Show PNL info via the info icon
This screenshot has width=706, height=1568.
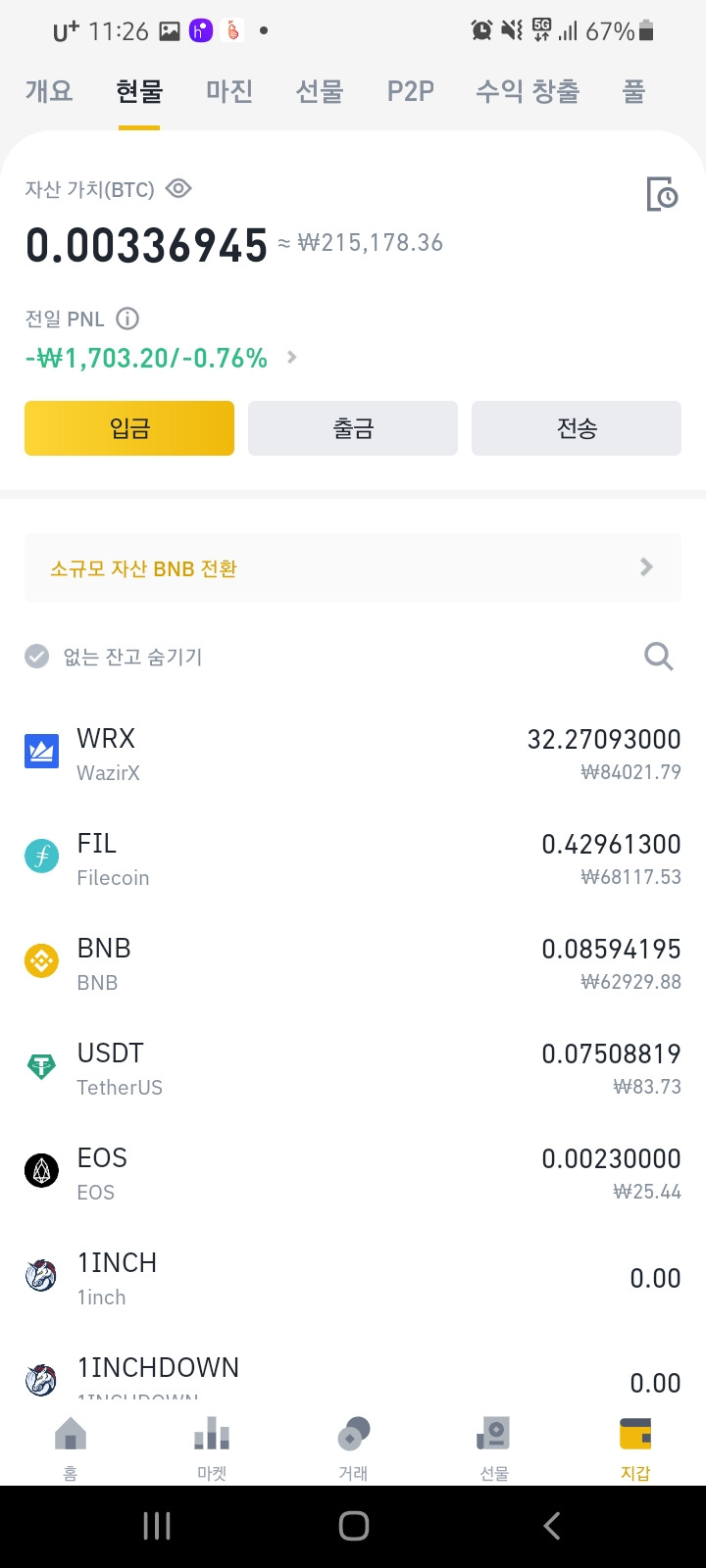[x=127, y=318]
